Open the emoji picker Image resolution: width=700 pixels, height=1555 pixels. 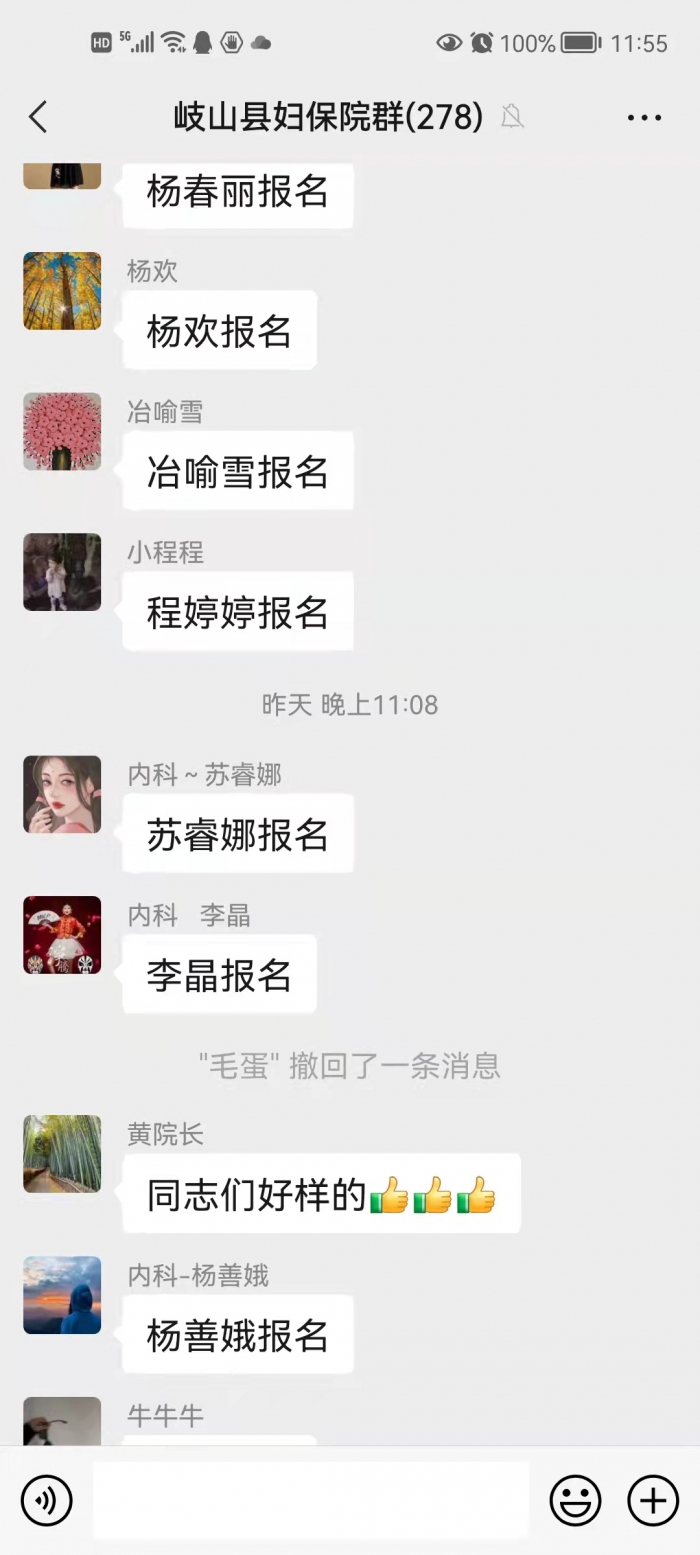pyautogui.click(x=576, y=1500)
